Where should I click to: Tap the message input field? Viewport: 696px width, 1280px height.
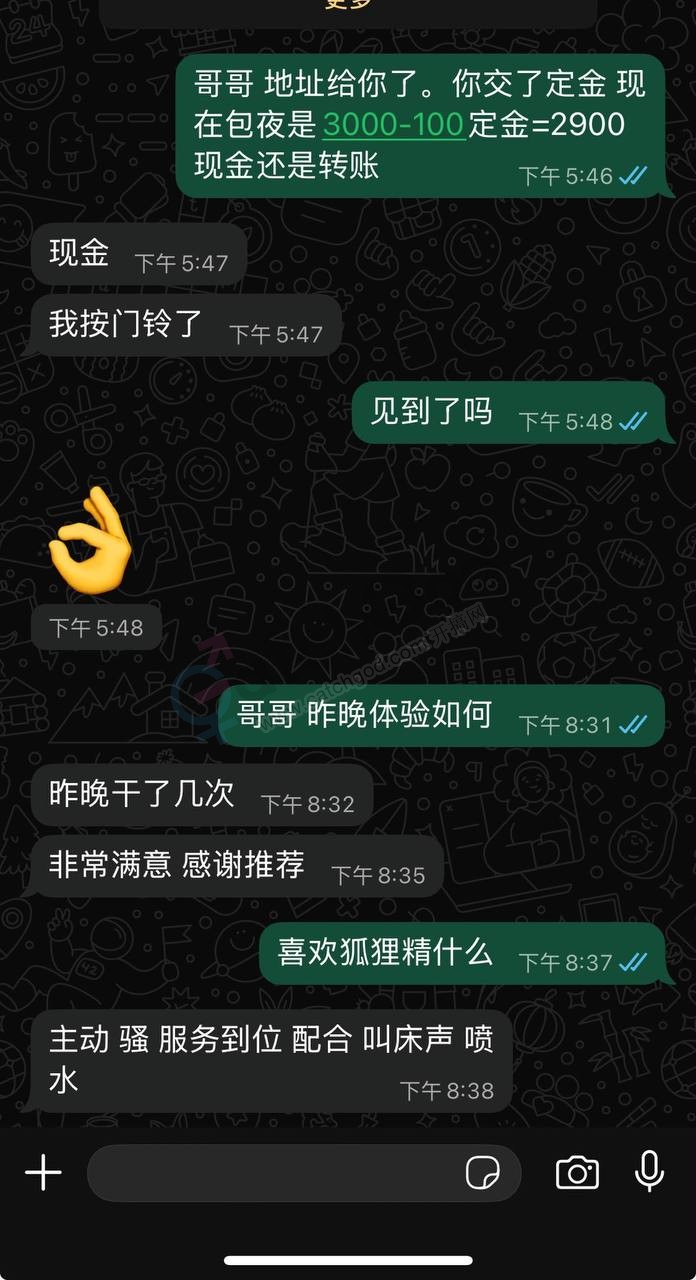coord(304,1172)
